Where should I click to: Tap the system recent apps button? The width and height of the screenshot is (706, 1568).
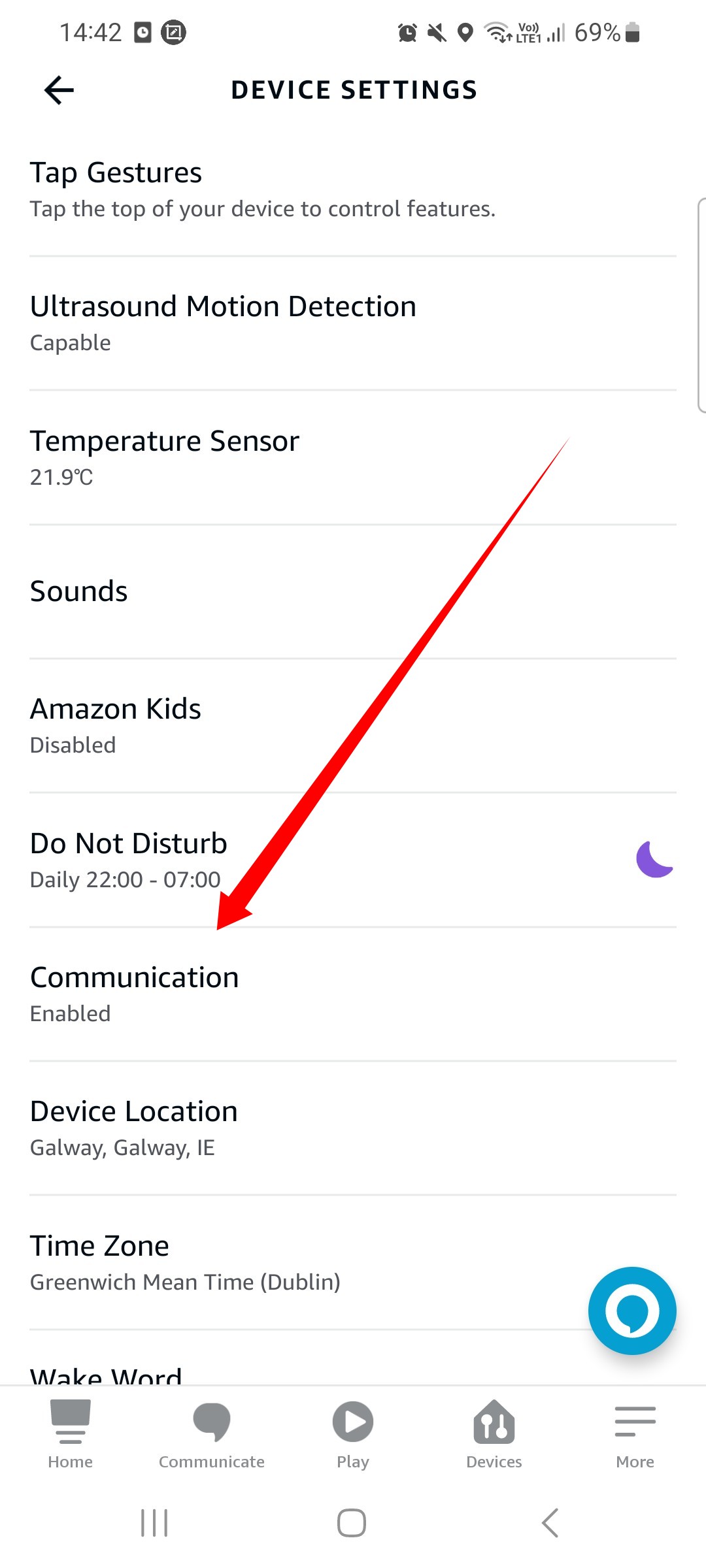pos(155,1523)
